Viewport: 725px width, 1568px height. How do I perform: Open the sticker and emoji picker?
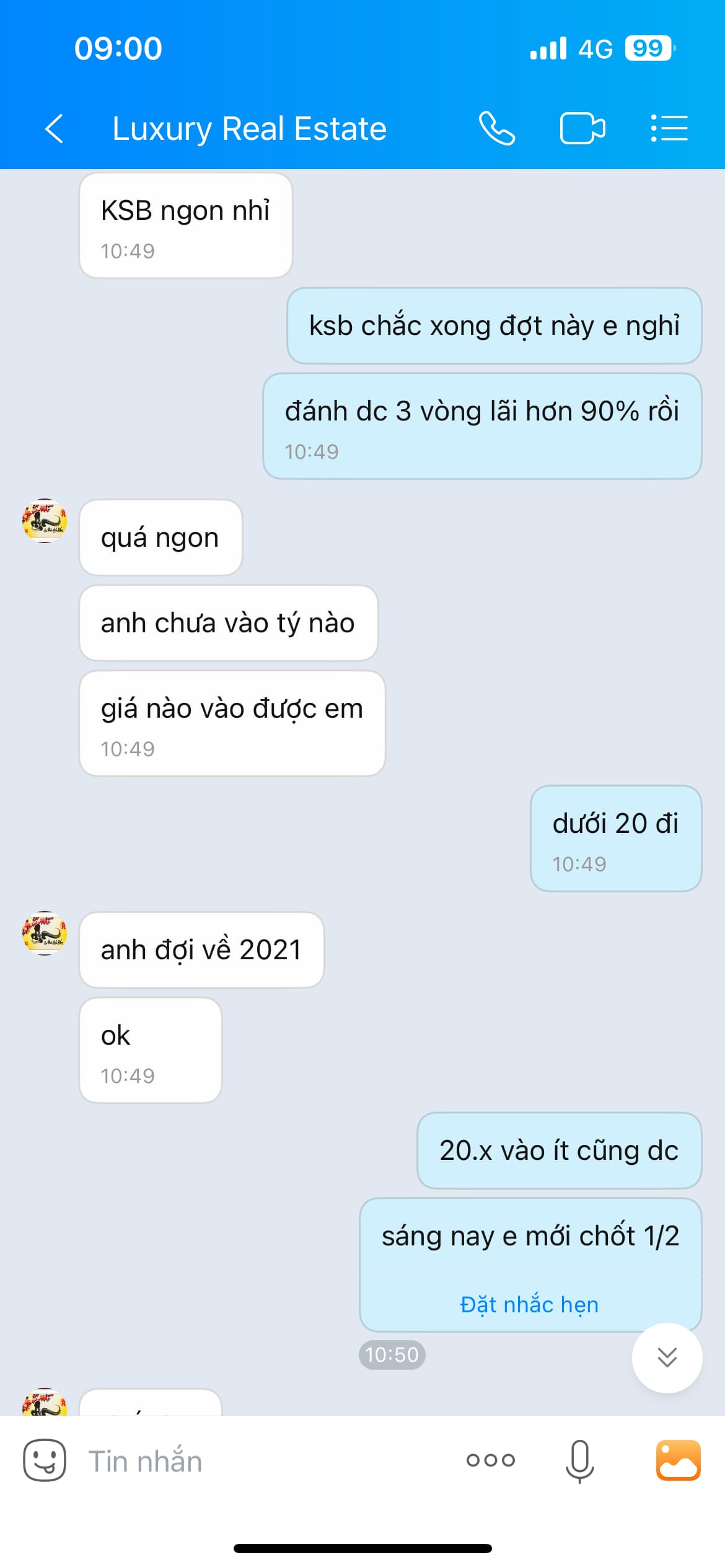45,1460
